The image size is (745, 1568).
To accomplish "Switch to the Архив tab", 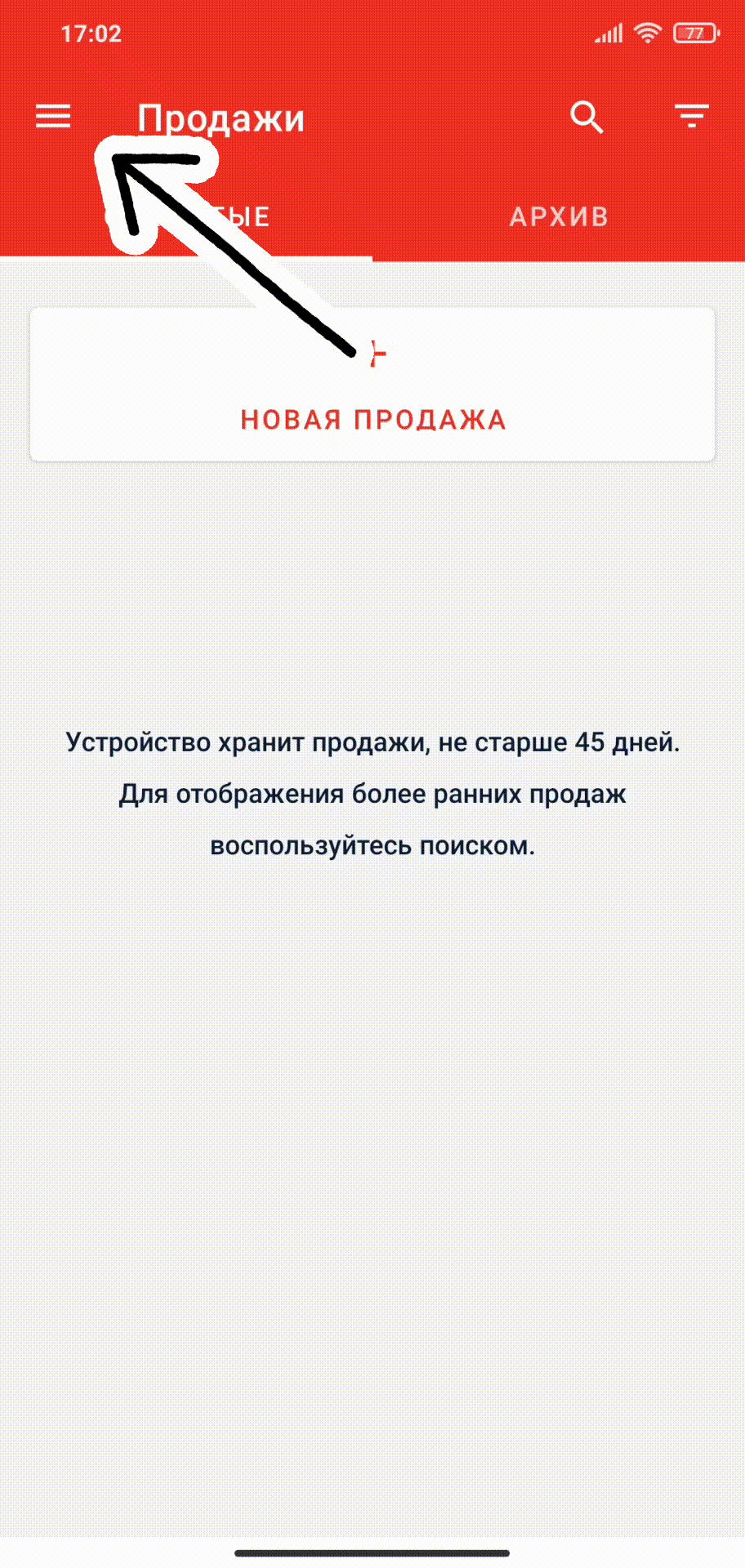I will point(559,216).
